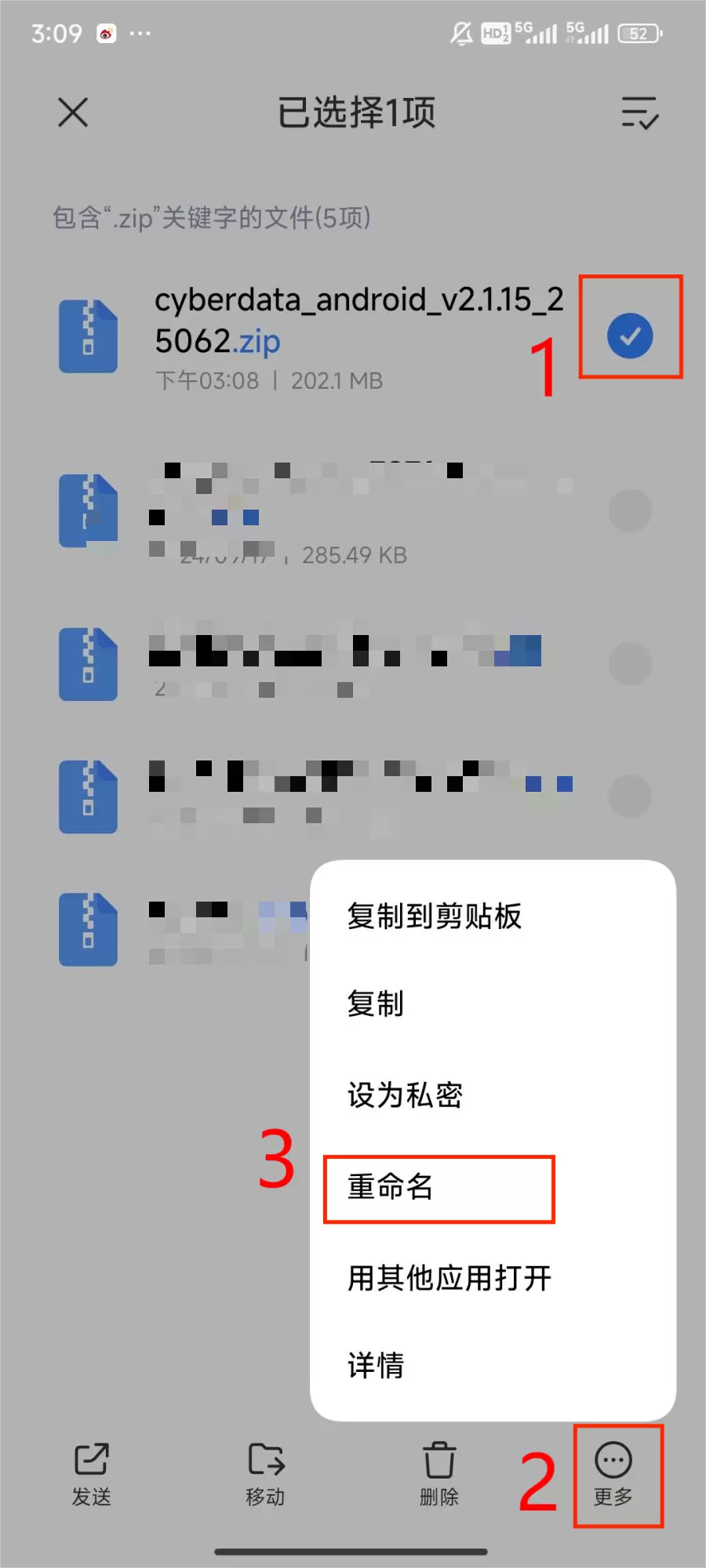Viewport: 706px width, 1568px height.
Task: Choose 用其他应用打开 from the menu
Action: click(449, 1278)
